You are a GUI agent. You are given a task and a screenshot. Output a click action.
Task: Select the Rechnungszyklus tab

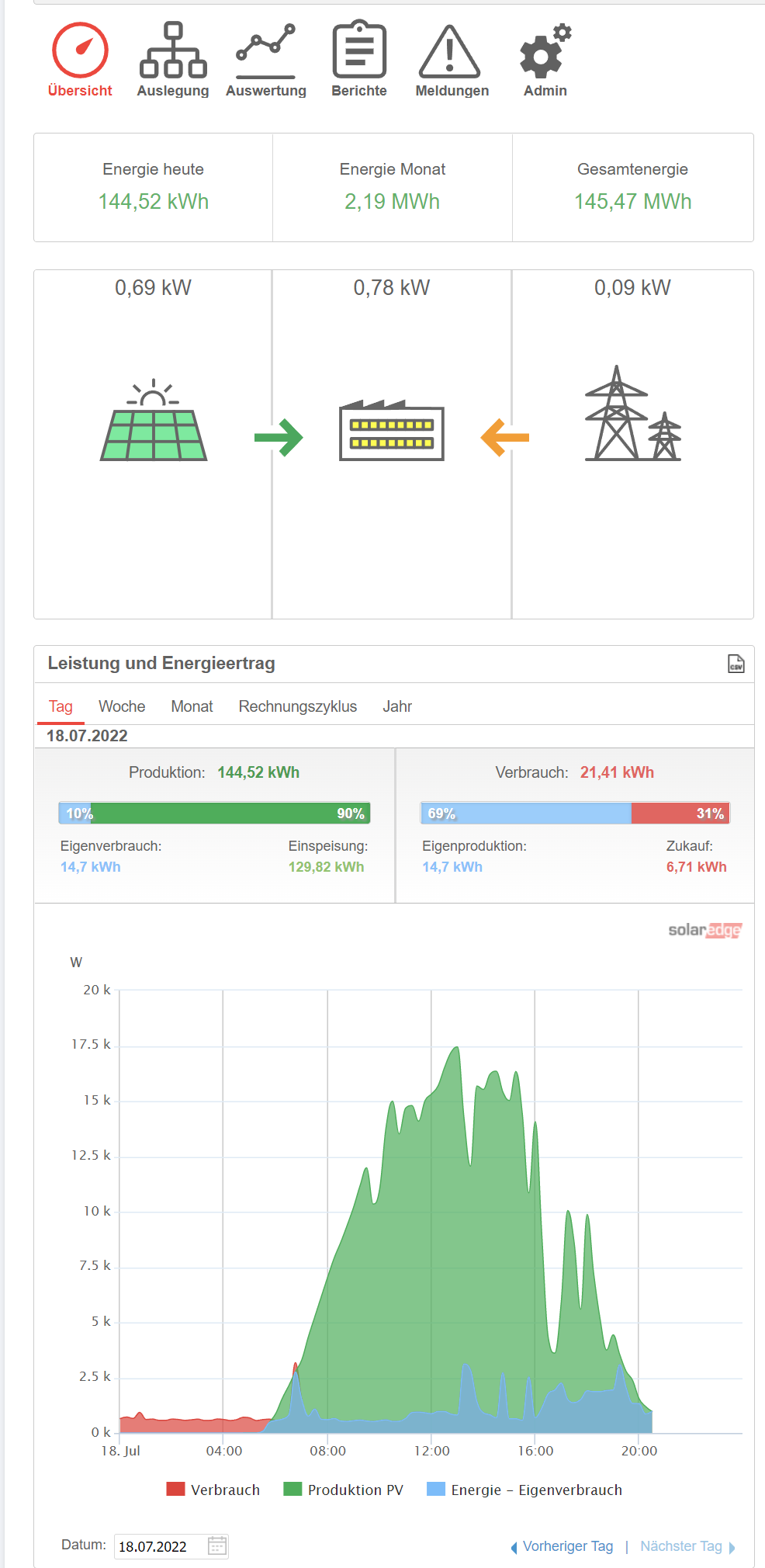pyautogui.click(x=298, y=706)
